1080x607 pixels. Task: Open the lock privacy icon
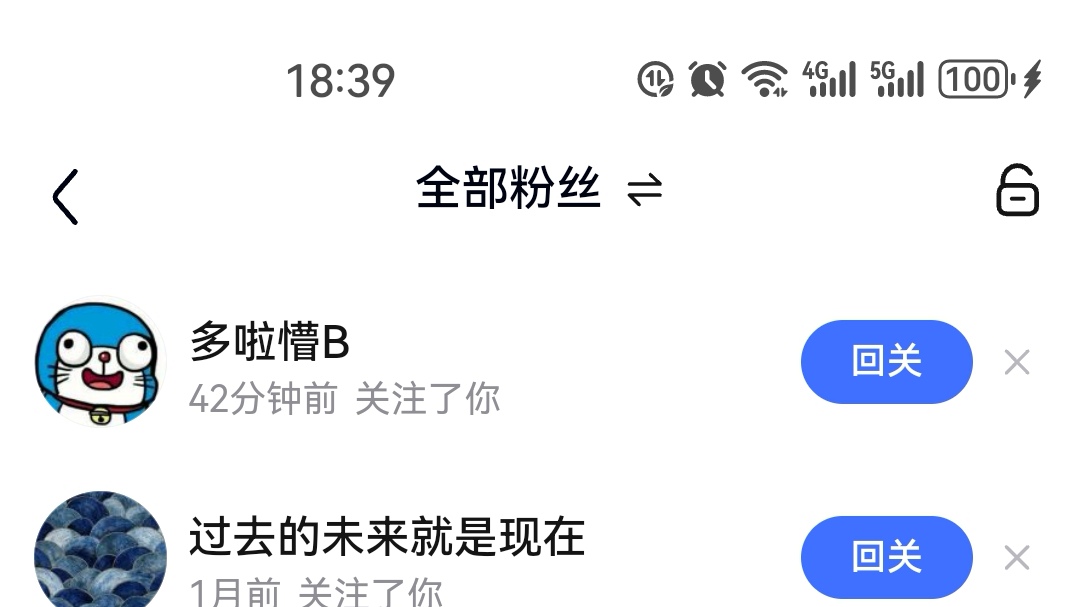1016,191
